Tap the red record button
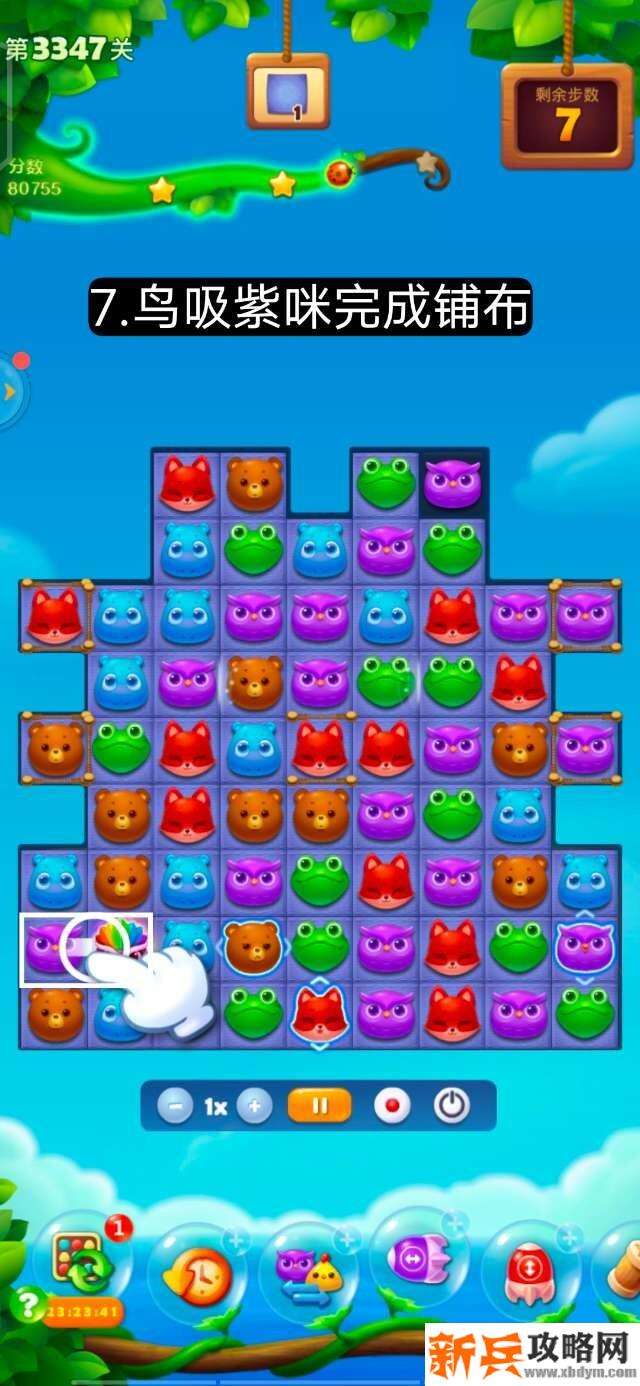Screen dimensions: 640x1386 tap(392, 1106)
